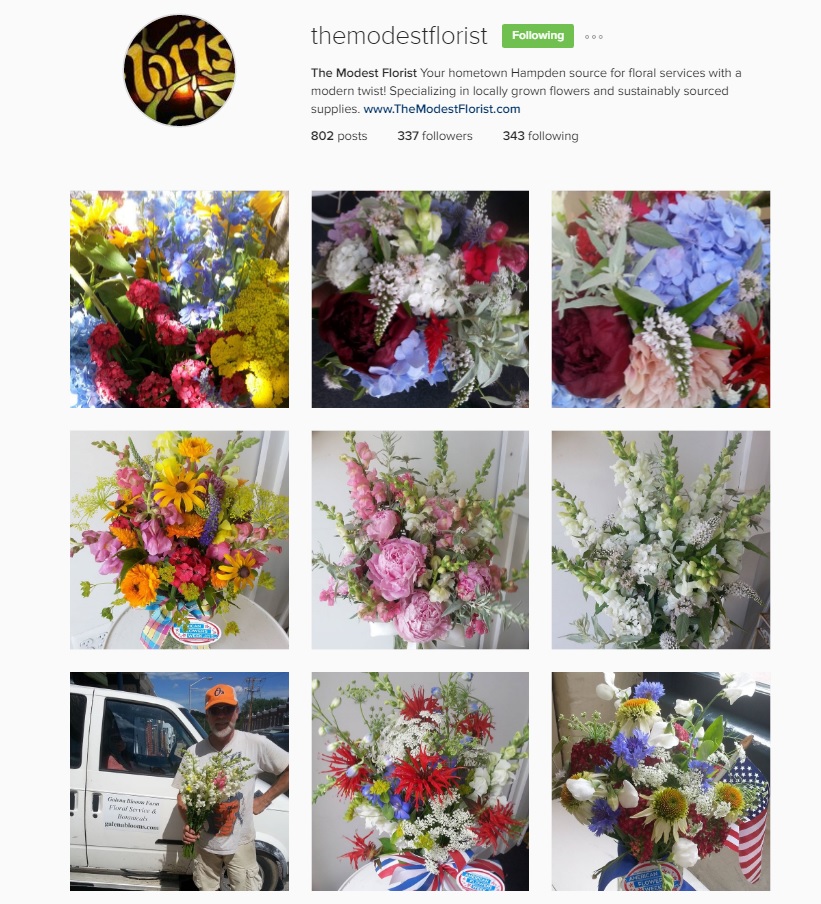Open the red bee balm bouquet with striped ribbon
This screenshot has width=821, height=904.
coord(420,781)
